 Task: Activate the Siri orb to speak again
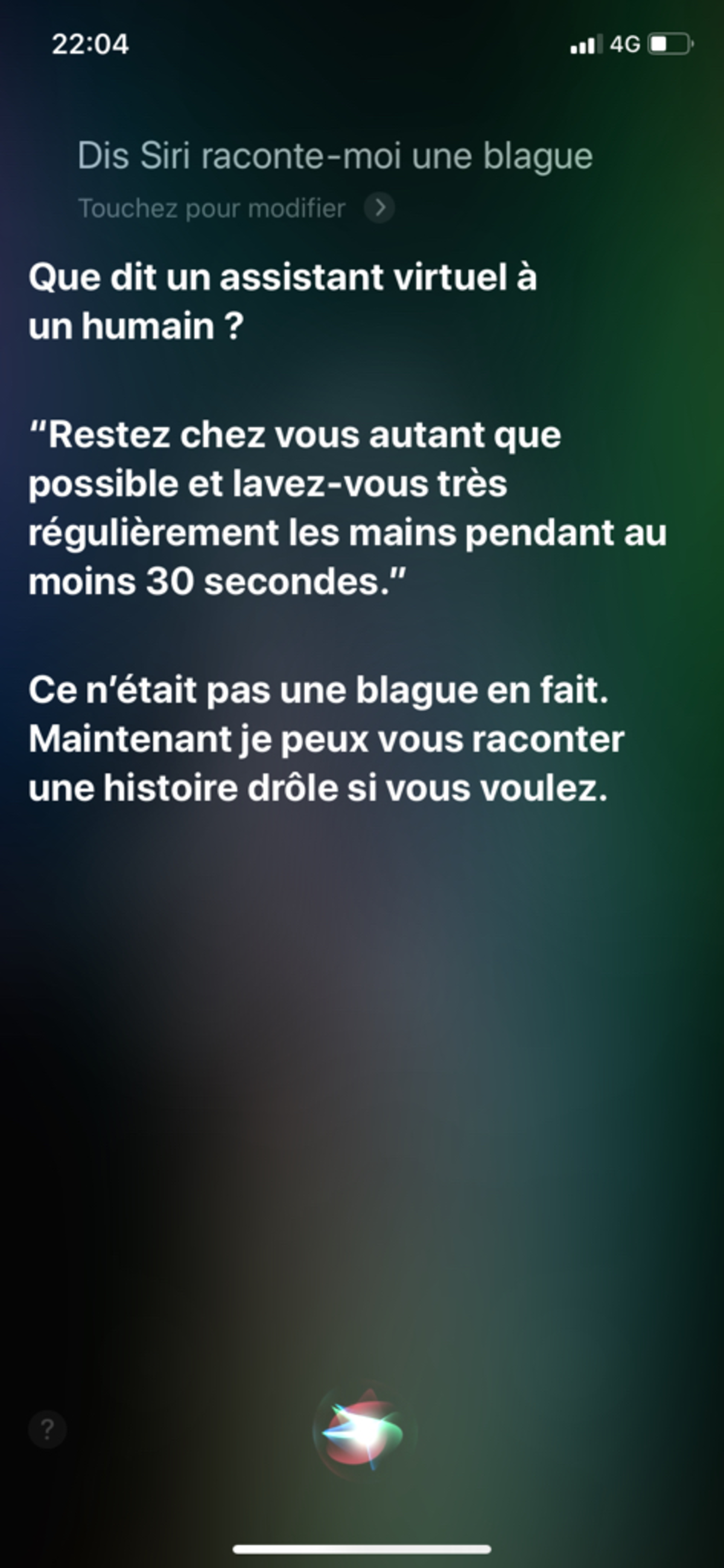click(x=363, y=1433)
